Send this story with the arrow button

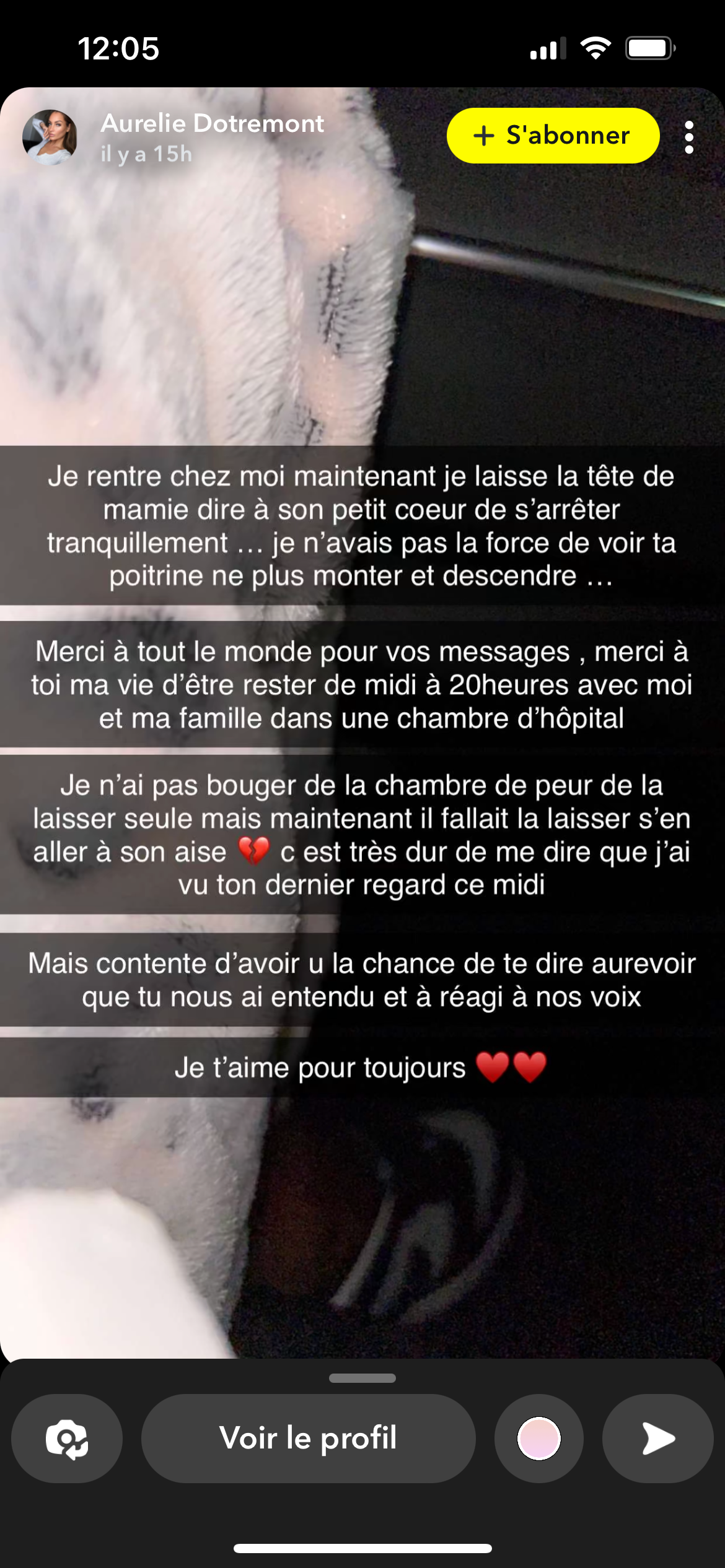tap(657, 1438)
